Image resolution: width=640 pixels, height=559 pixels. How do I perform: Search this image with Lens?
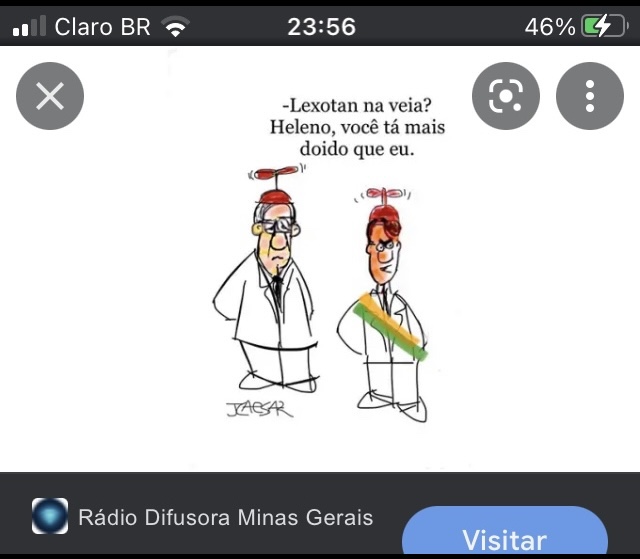pyautogui.click(x=506, y=96)
